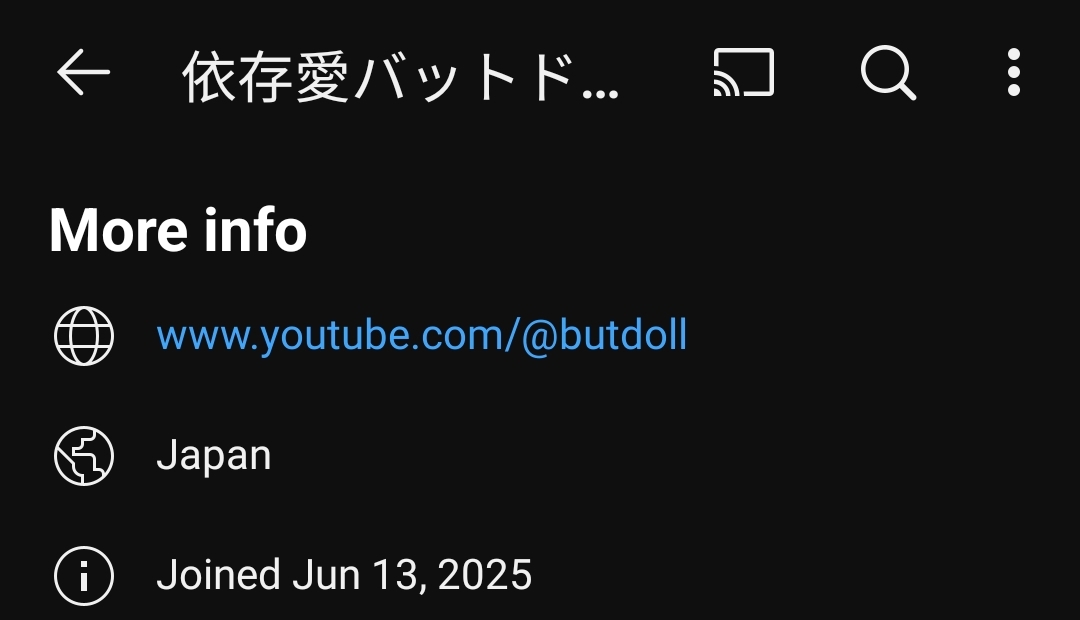Tap the search magnifier icon
1080x620 pixels.
889,73
